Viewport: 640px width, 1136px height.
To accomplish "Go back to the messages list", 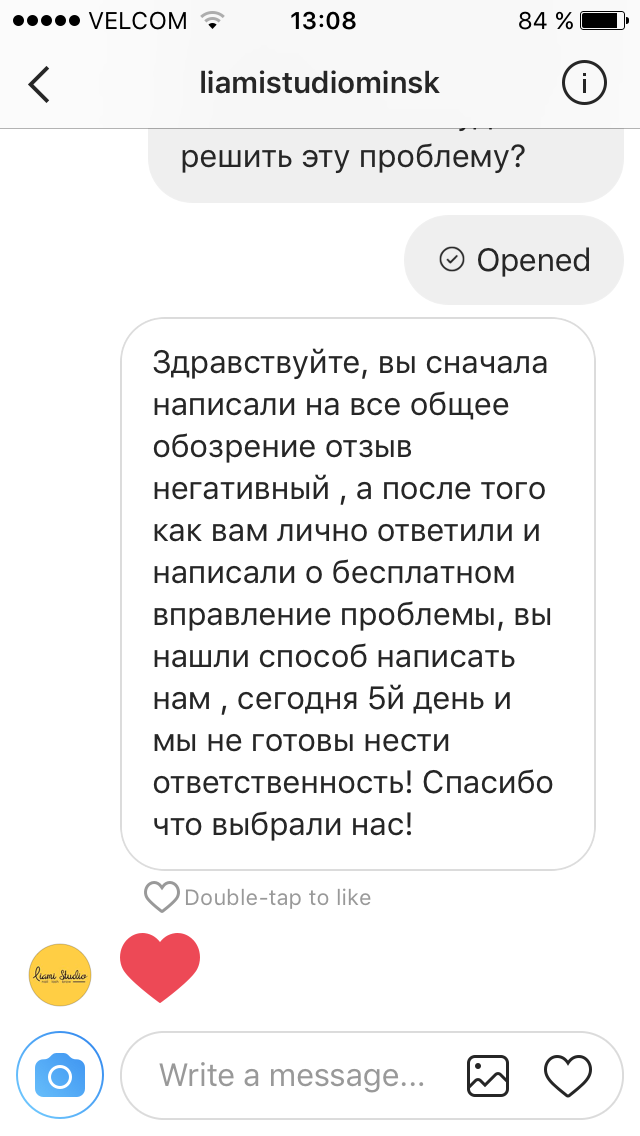I will tap(40, 85).
